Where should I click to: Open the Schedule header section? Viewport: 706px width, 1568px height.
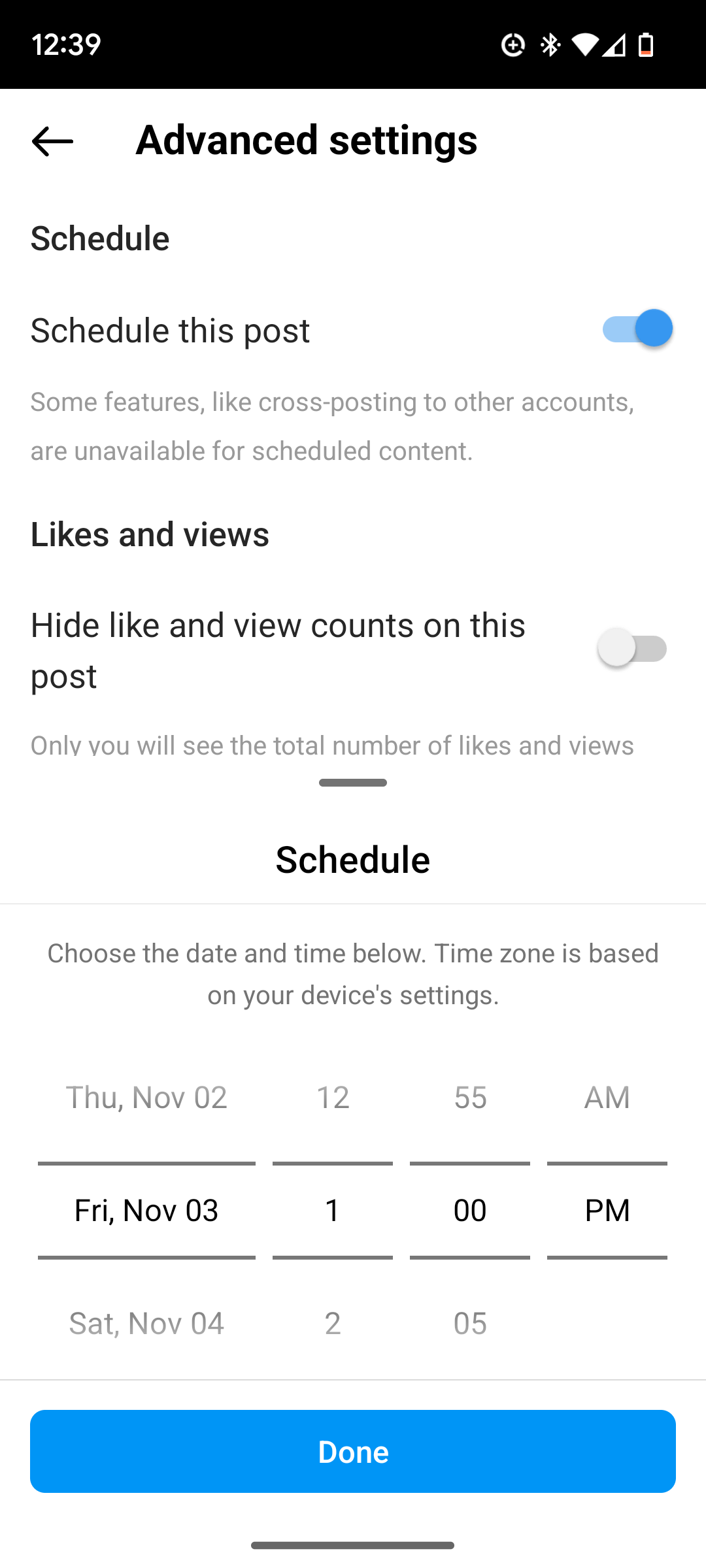353,858
